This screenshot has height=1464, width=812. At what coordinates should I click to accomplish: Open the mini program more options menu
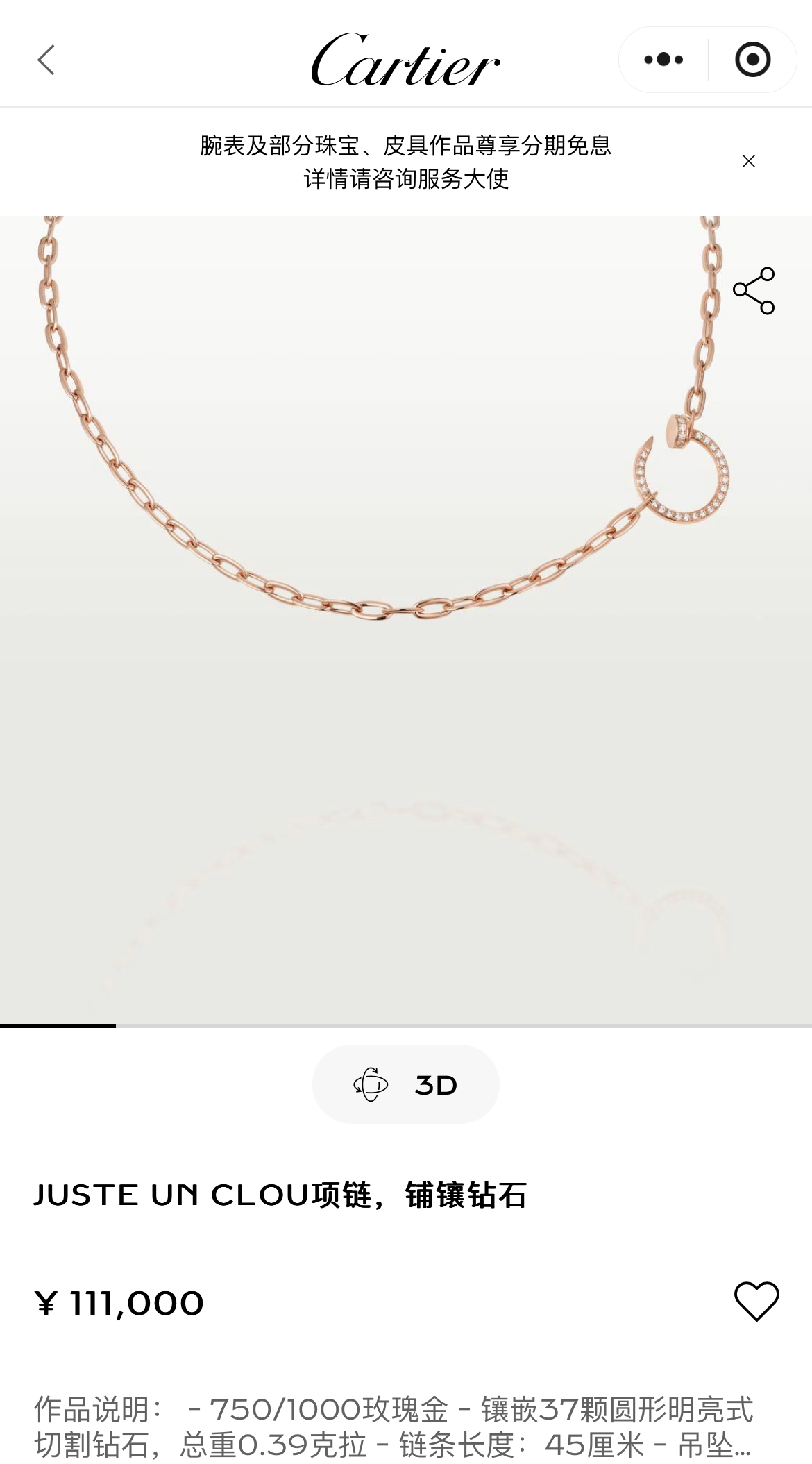tap(663, 60)
